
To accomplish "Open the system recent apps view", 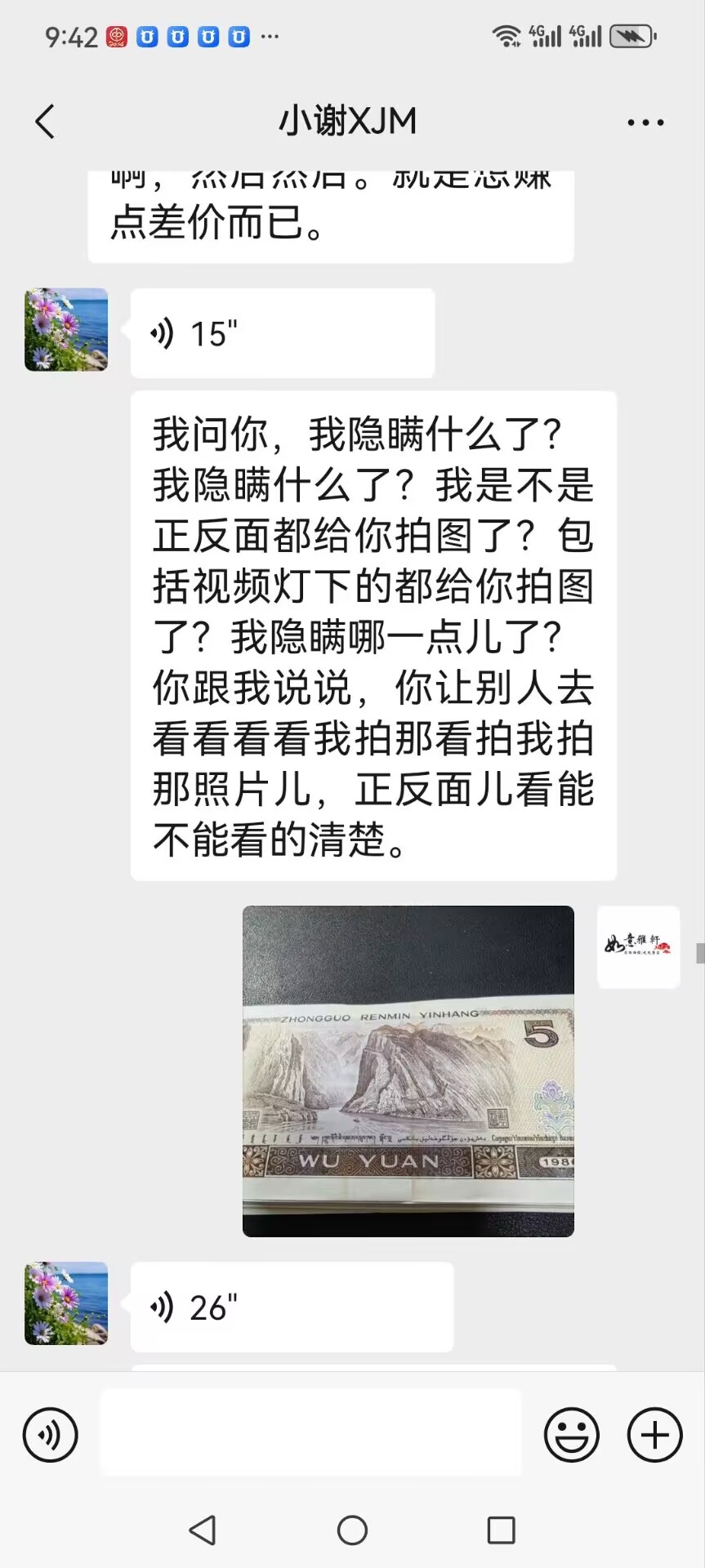I will pos(501,1530).
